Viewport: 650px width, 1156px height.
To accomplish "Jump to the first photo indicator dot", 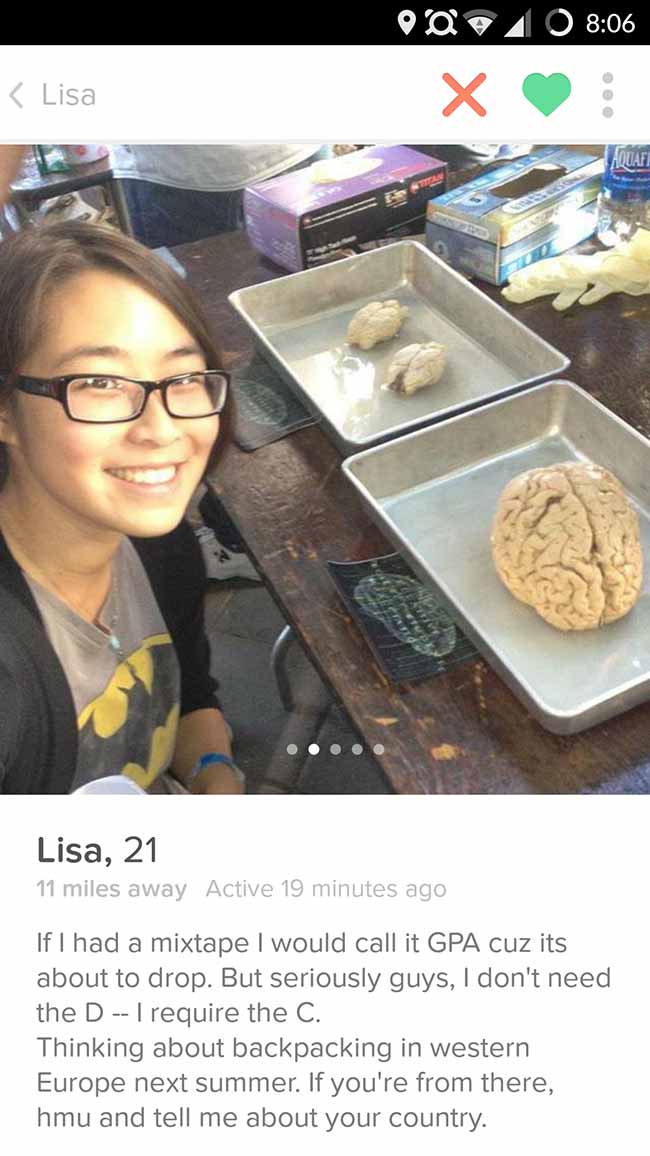I will [293, 749].
